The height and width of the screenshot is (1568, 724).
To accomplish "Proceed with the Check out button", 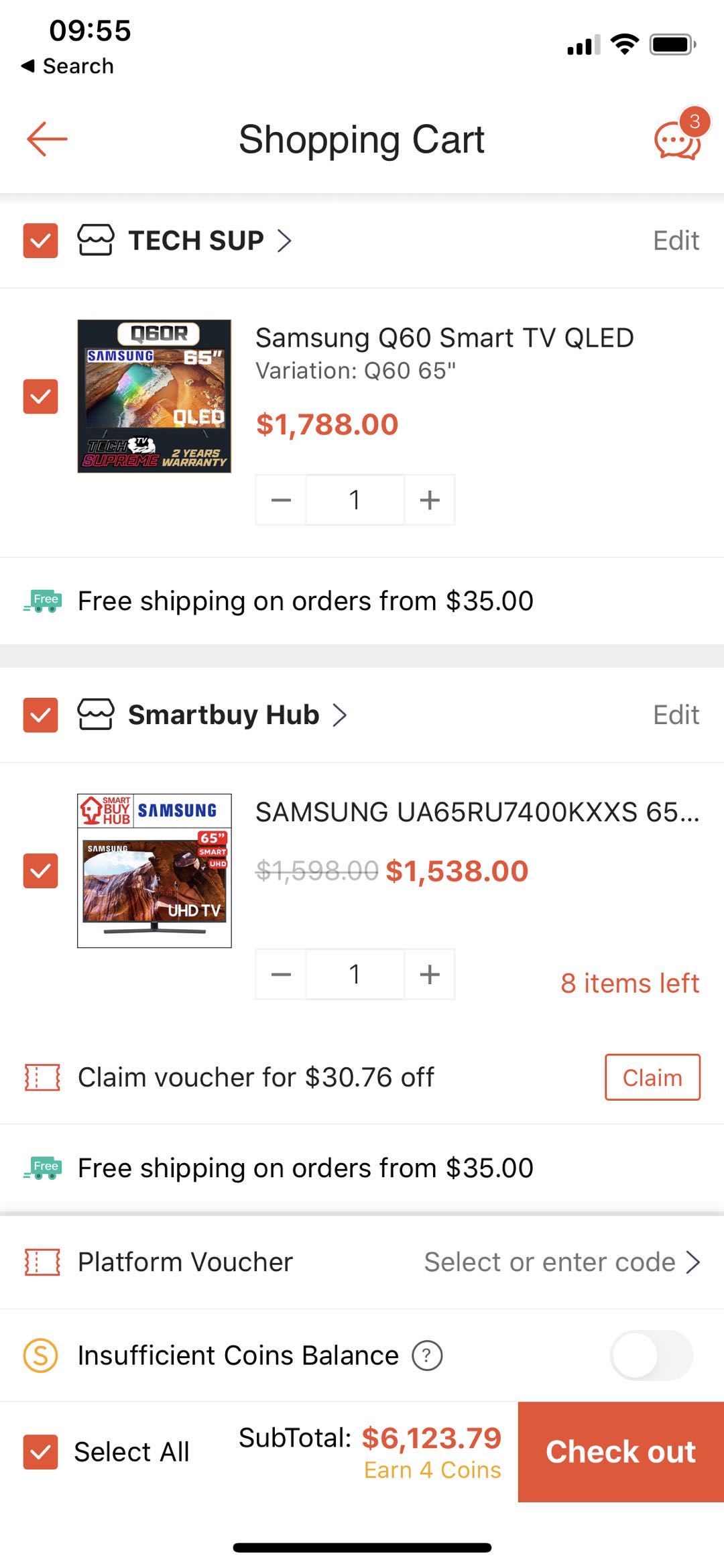I will [x=621, y=1452].
